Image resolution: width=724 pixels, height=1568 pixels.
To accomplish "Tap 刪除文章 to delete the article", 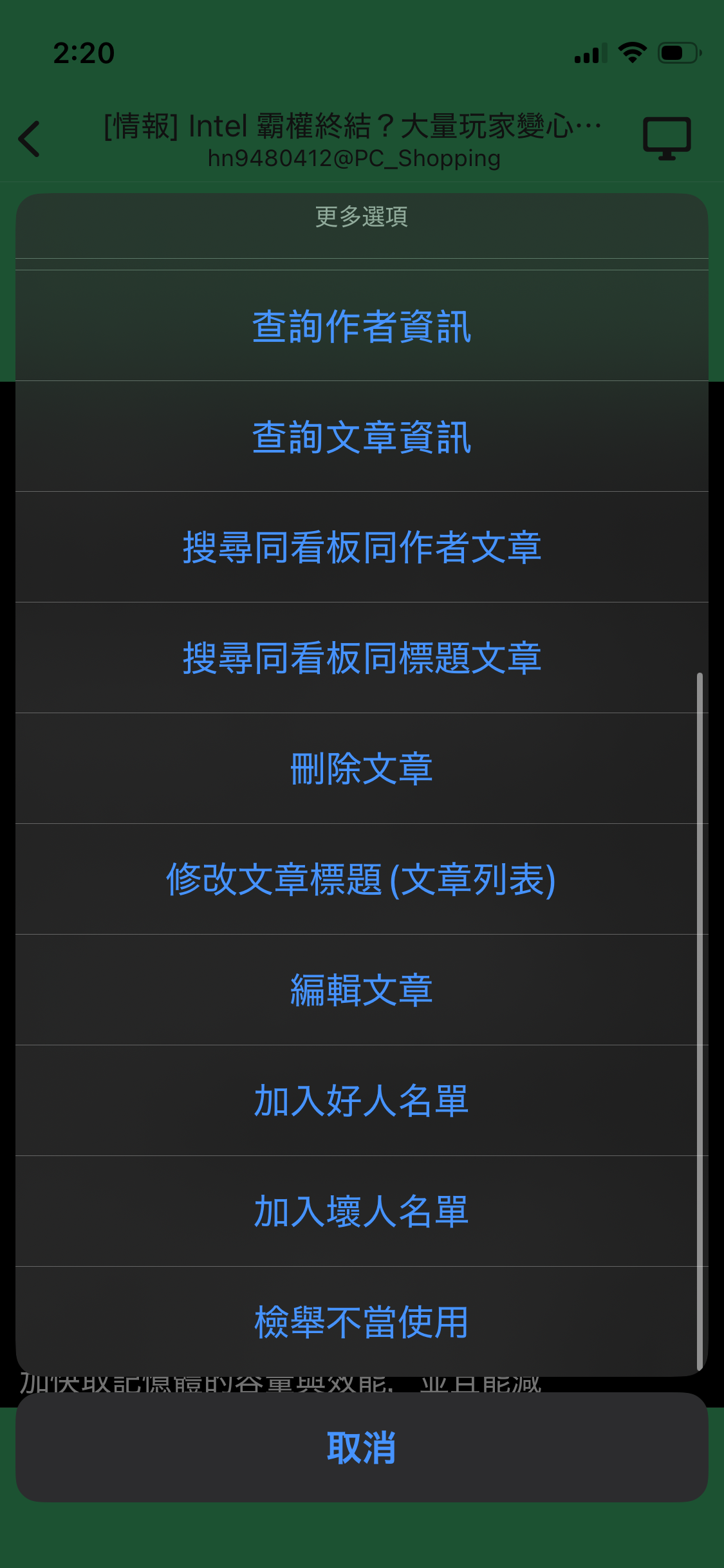I will coord(362,769).
